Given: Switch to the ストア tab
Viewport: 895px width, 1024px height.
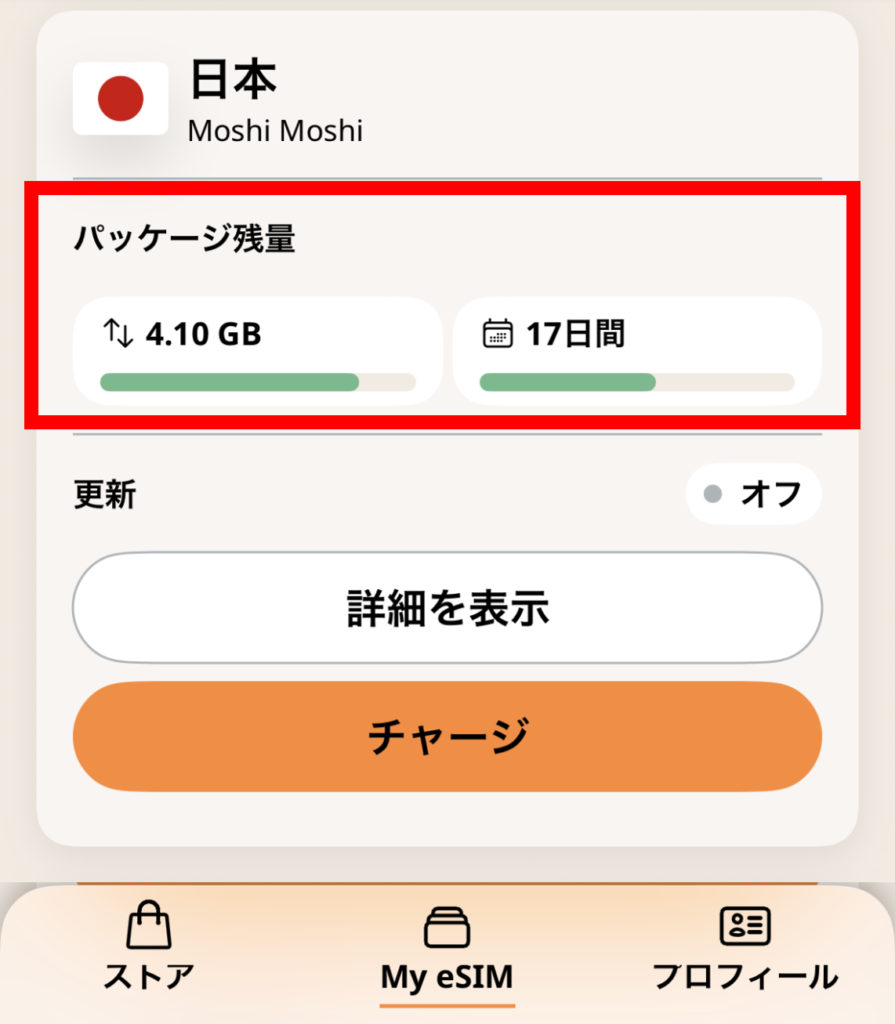Looking at the screenshot, I should [x=146, y=950].
